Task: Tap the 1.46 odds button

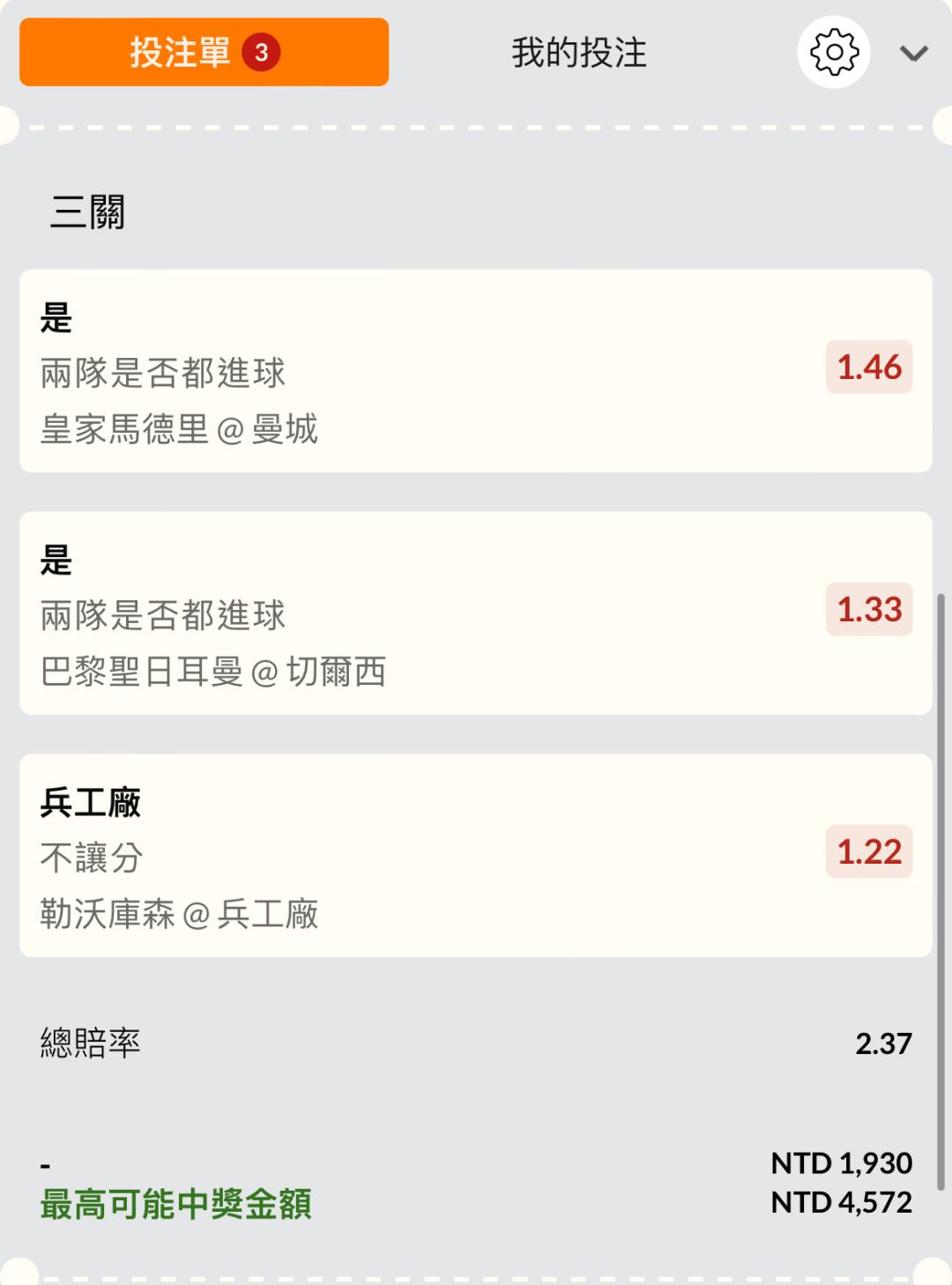Action: click(x=868, y=368)
